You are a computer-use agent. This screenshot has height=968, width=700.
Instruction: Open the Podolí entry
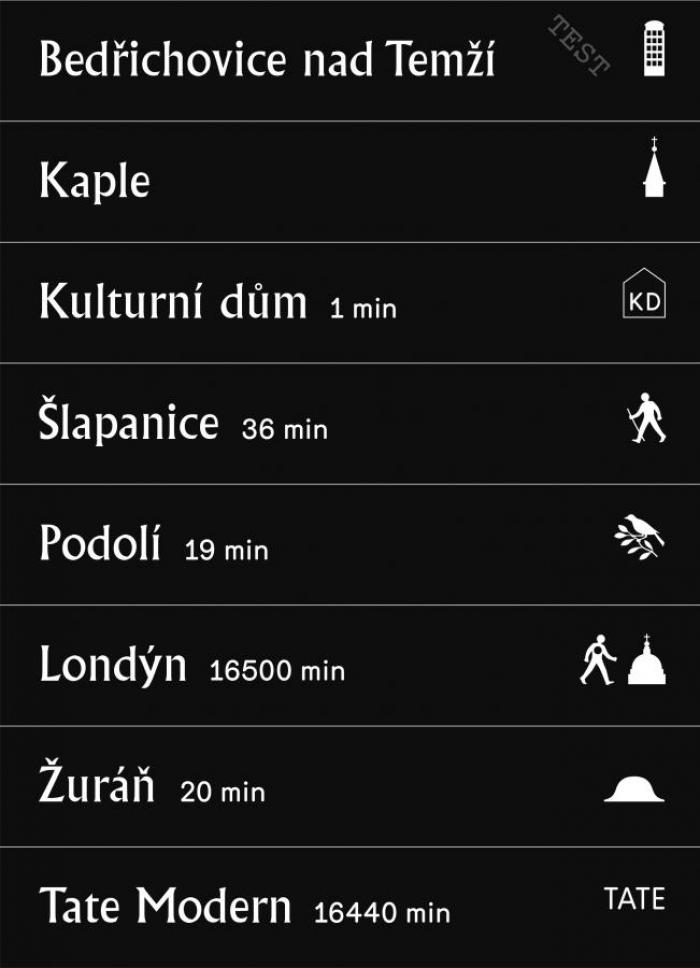point(100,545)
